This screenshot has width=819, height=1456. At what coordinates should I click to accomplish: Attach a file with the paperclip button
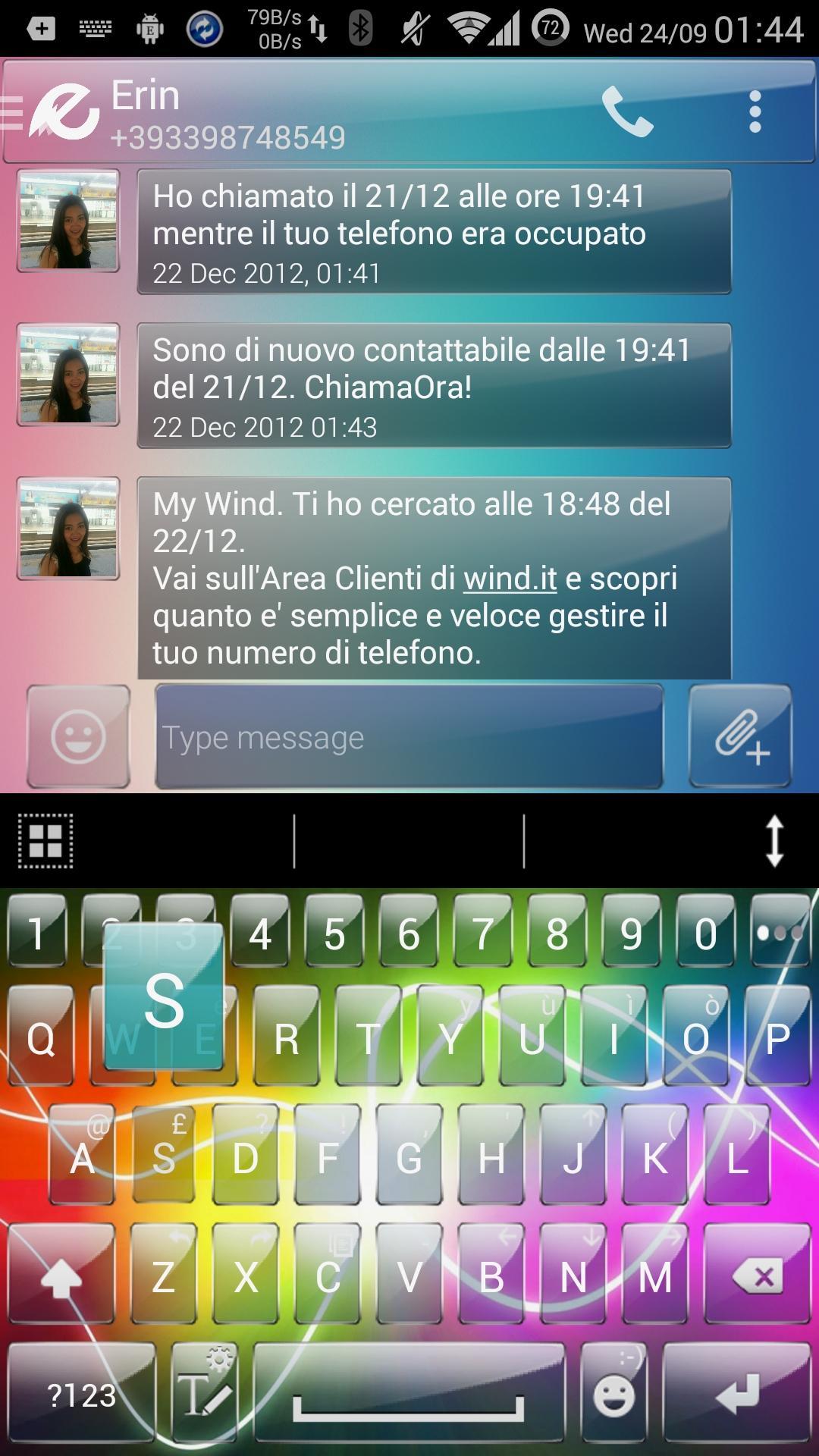click(x=740, y=736)
